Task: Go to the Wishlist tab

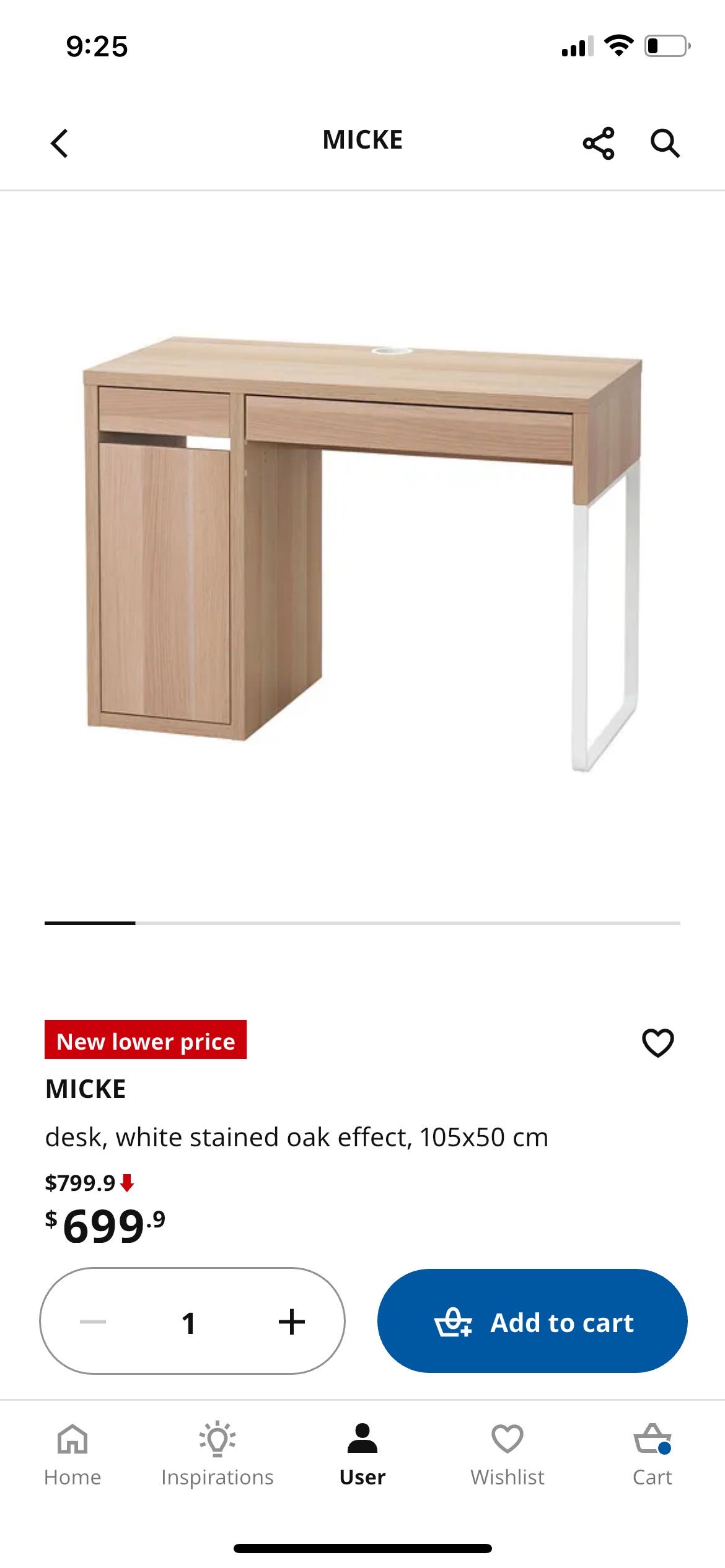Action: 507,1453
